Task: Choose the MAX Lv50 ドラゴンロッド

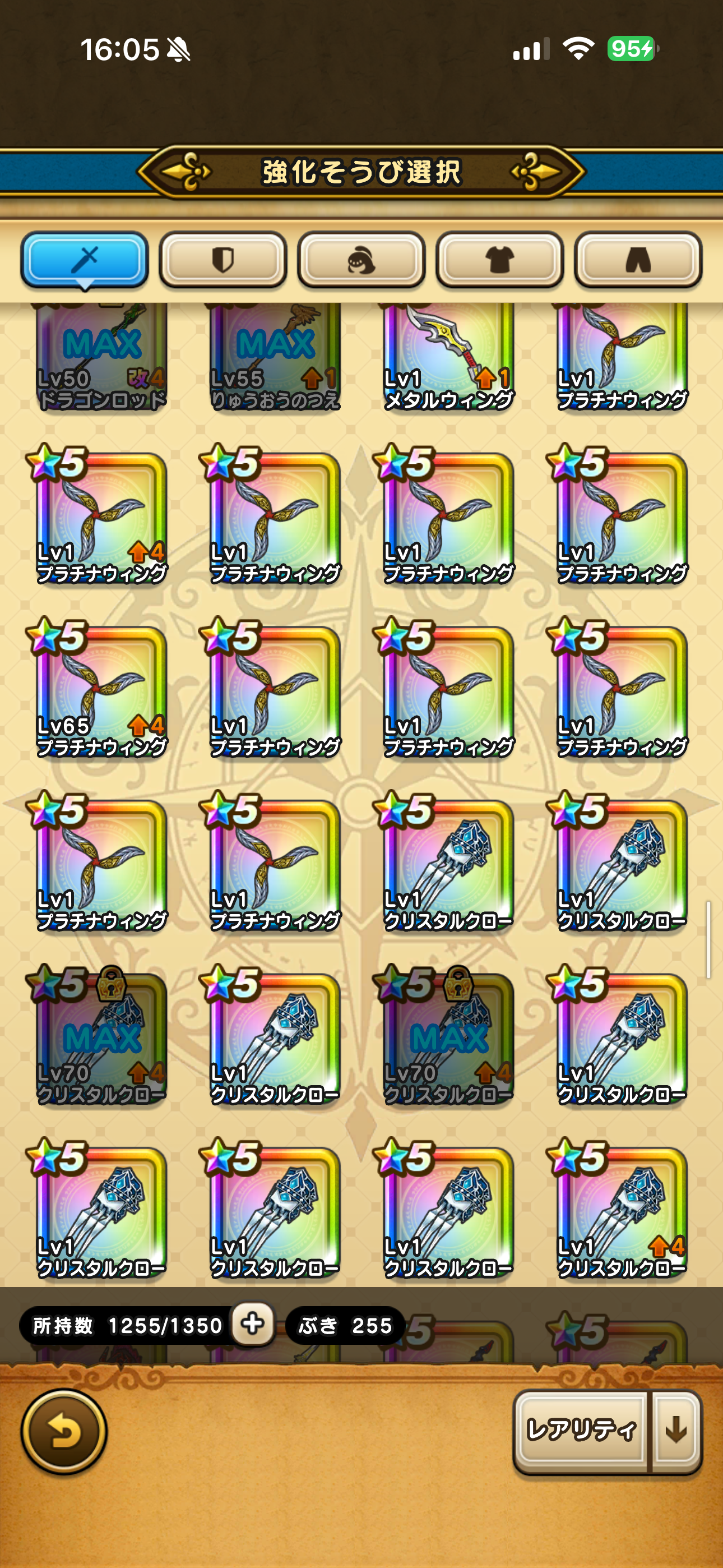Action: (101, 358)
